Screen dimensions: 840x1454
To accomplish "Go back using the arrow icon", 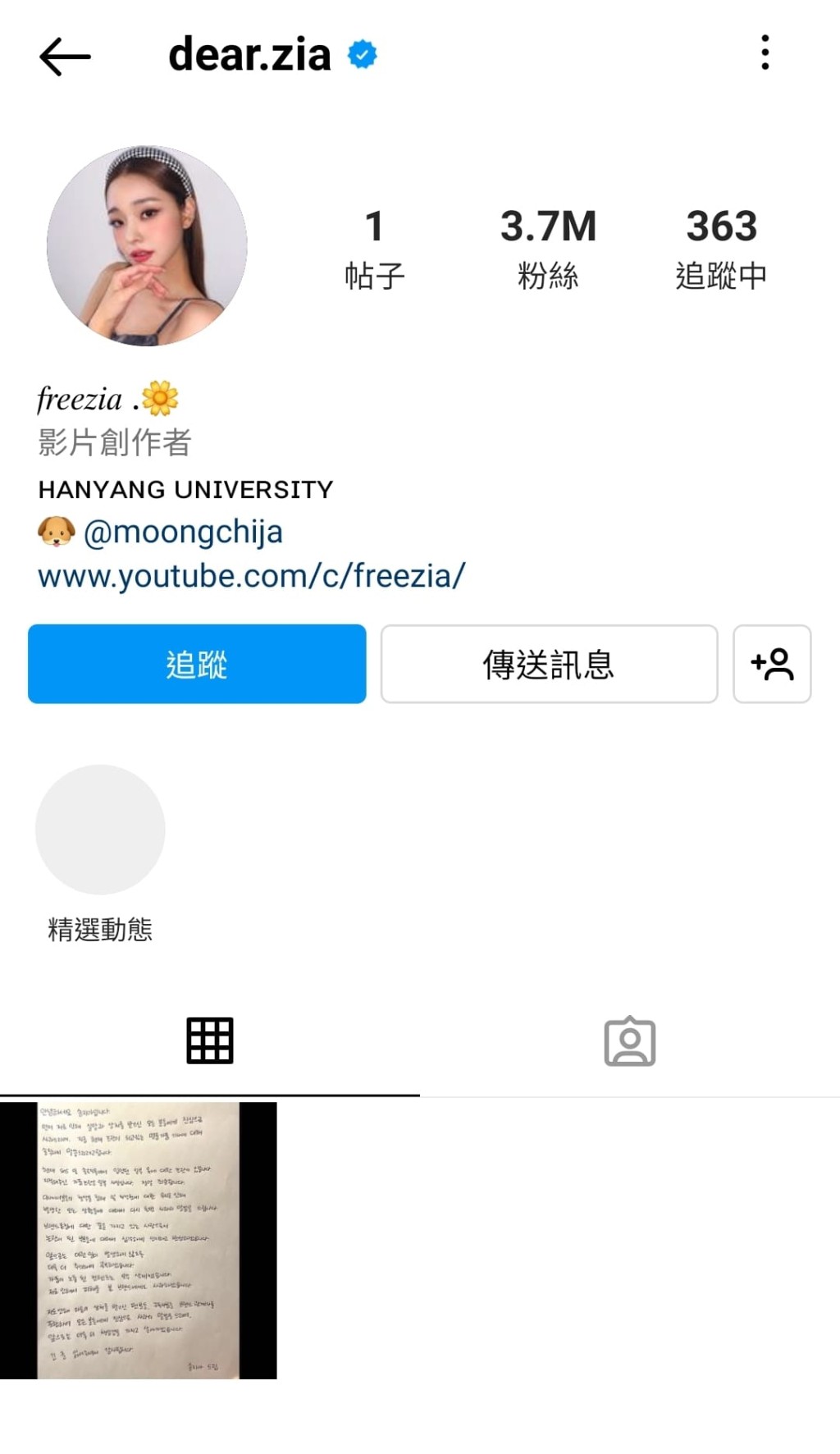I will [x=65, y=57].
